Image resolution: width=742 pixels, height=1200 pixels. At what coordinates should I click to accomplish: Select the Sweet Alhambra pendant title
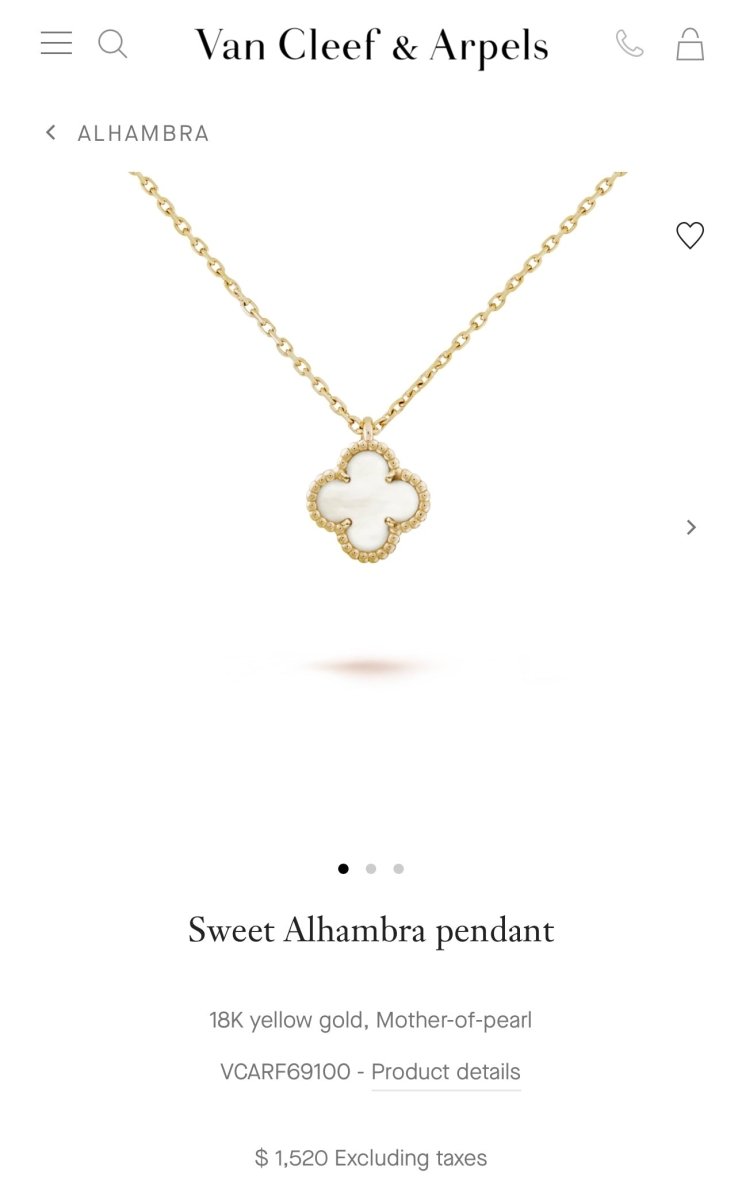(x=371, y=930)
